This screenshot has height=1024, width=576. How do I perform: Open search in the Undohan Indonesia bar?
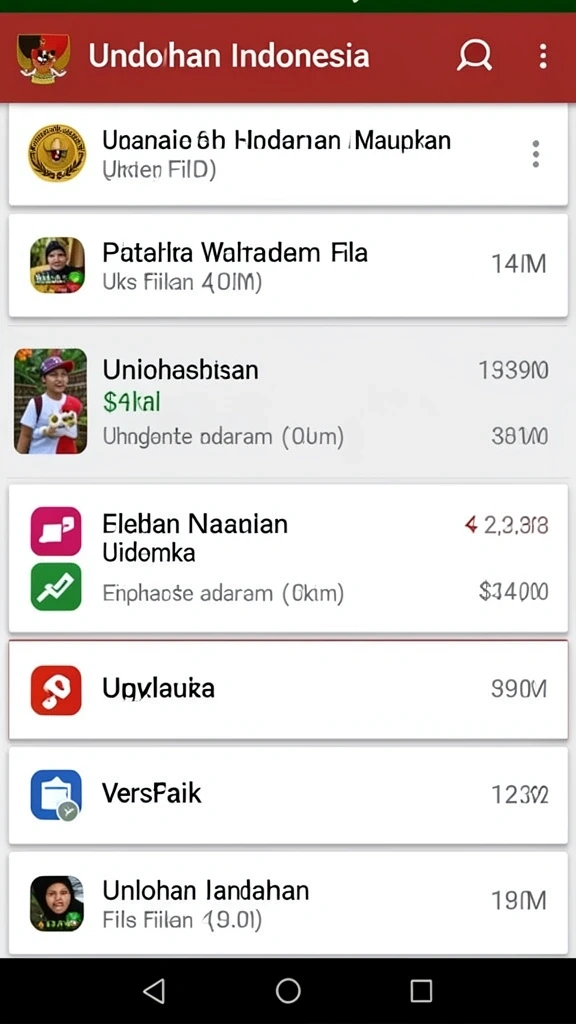pyautogui.click(x=474, y=56)
